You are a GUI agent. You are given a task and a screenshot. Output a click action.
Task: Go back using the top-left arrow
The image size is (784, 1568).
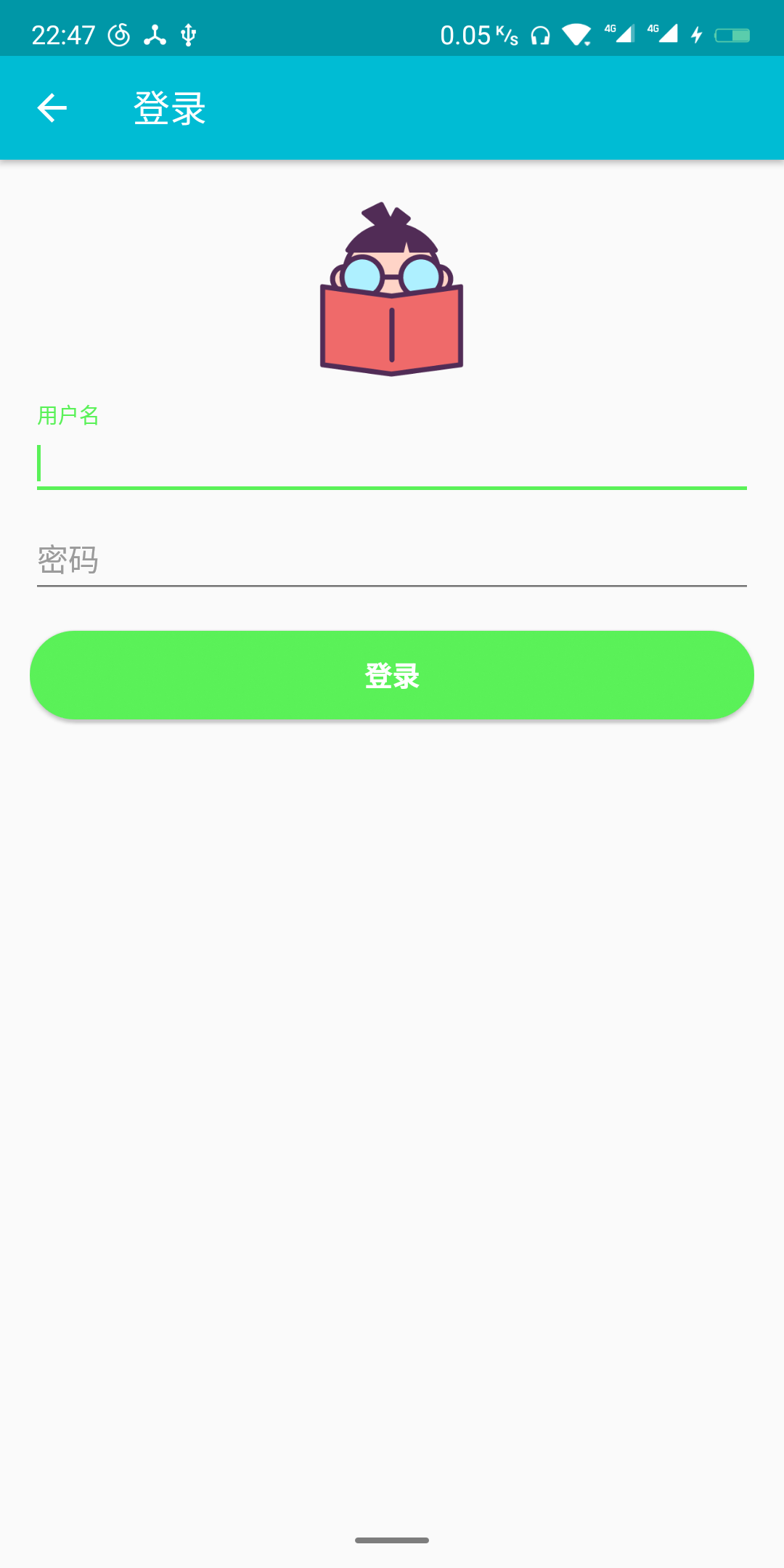(x=52, y=108)
